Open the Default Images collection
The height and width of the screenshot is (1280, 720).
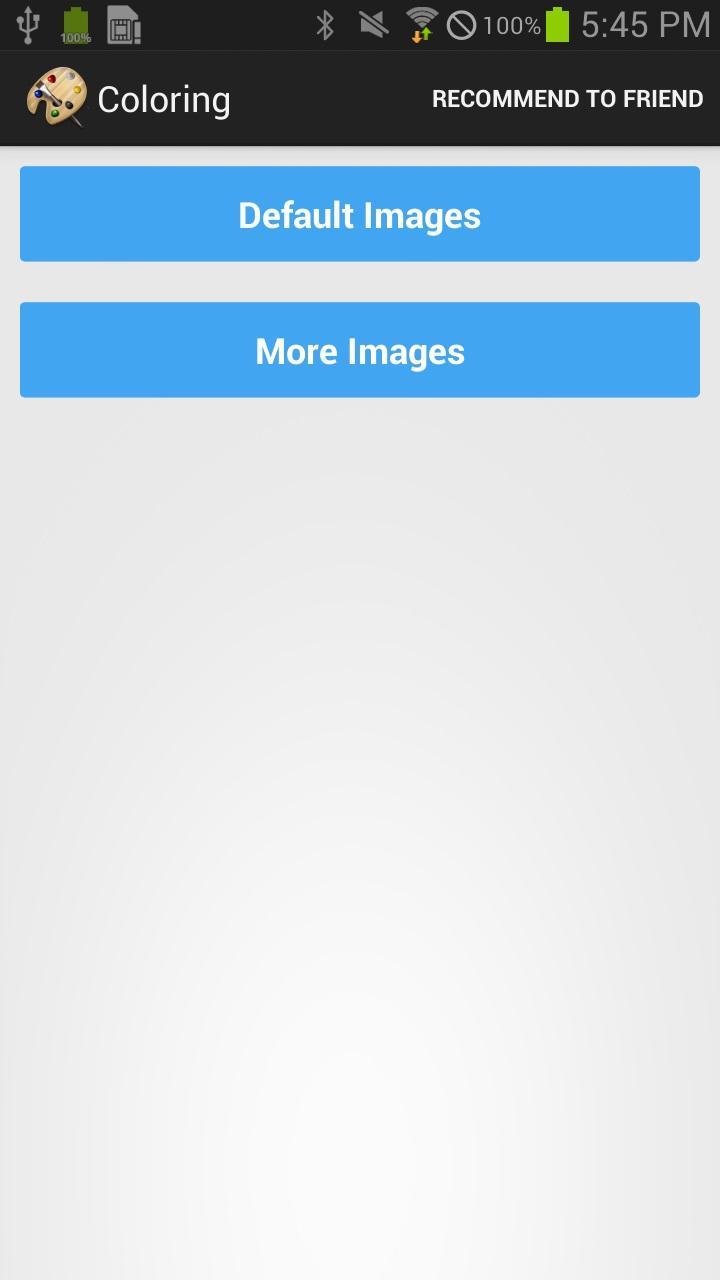360,214
